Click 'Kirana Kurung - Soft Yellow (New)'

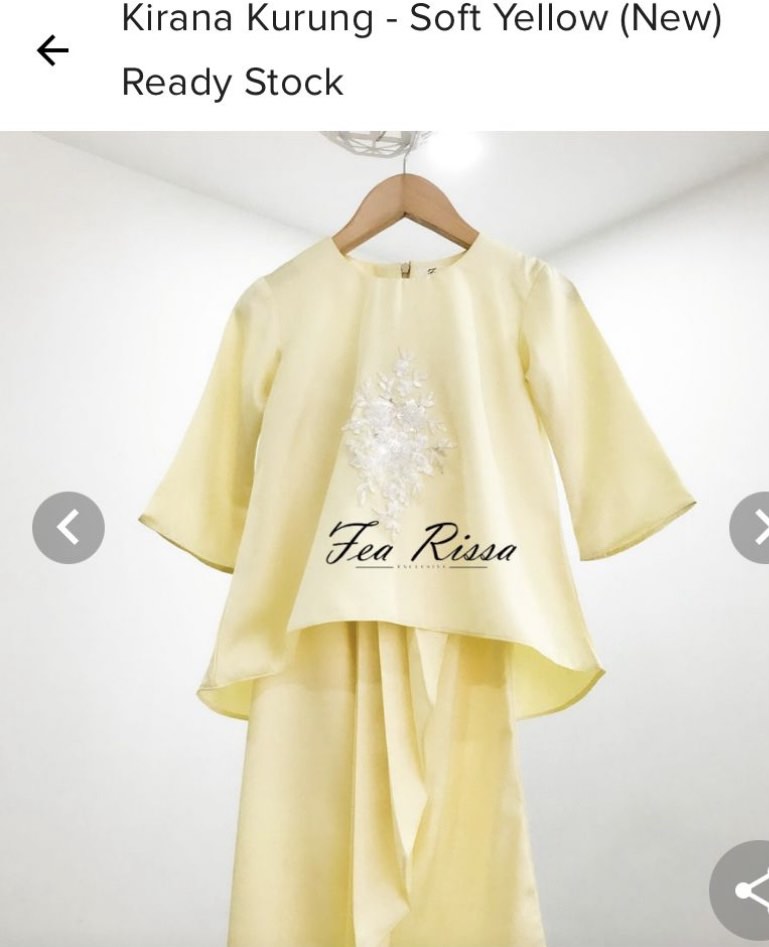(424, 18)
